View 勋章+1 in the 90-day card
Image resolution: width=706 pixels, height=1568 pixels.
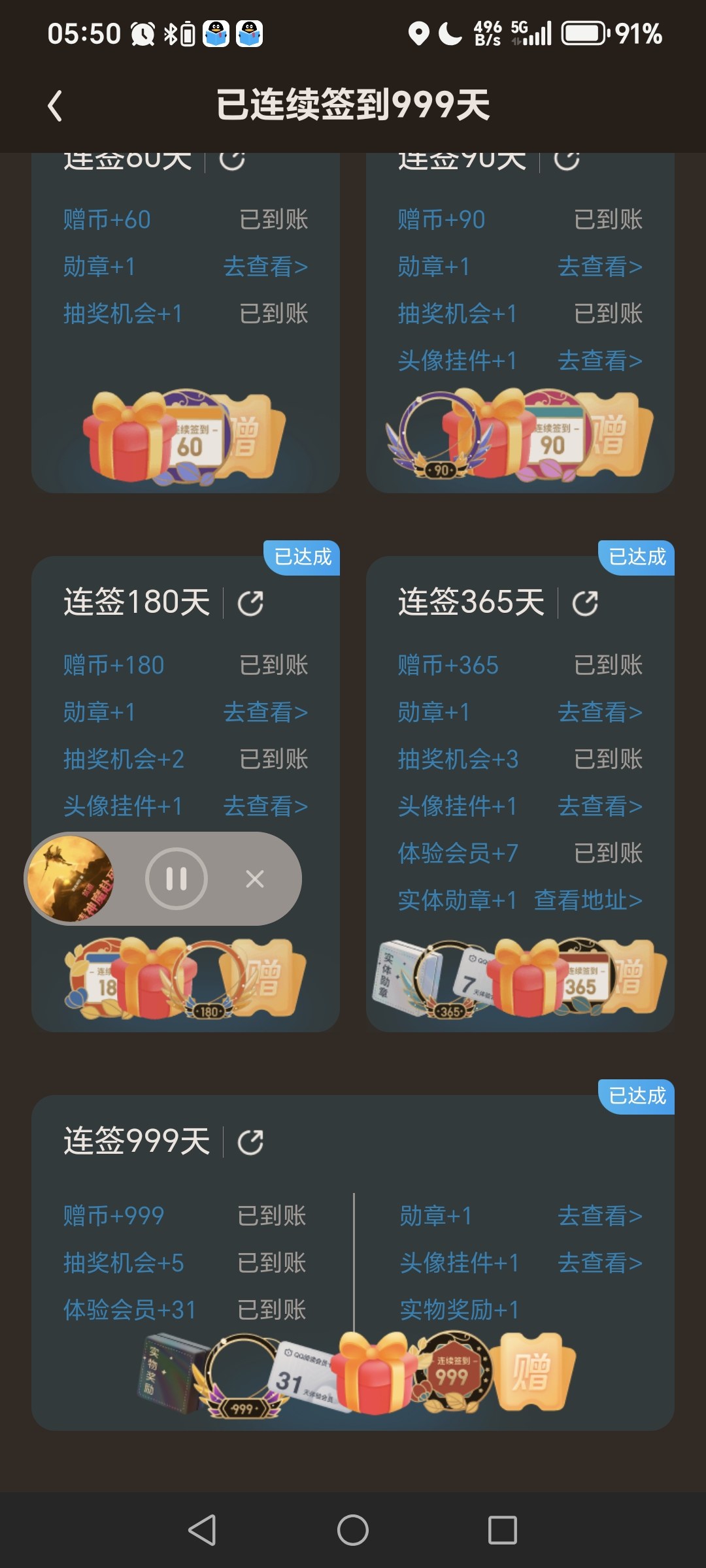click(x=600, y=267)
